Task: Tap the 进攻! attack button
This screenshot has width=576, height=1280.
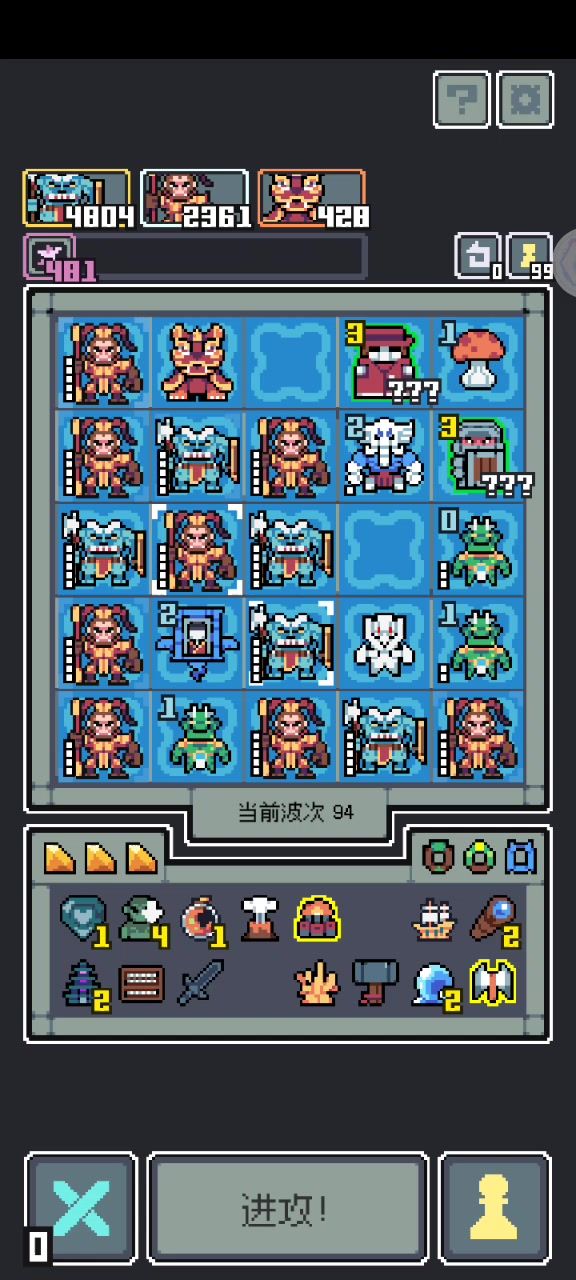Action: 287,1209
